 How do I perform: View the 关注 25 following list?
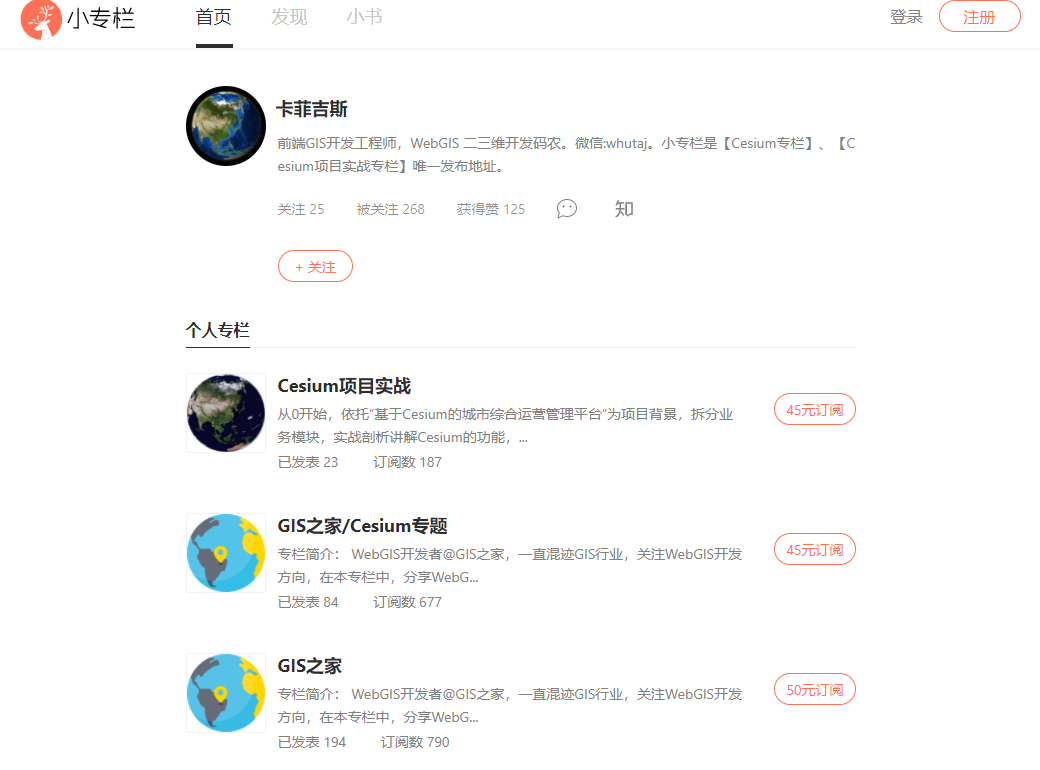coord(301,209)
